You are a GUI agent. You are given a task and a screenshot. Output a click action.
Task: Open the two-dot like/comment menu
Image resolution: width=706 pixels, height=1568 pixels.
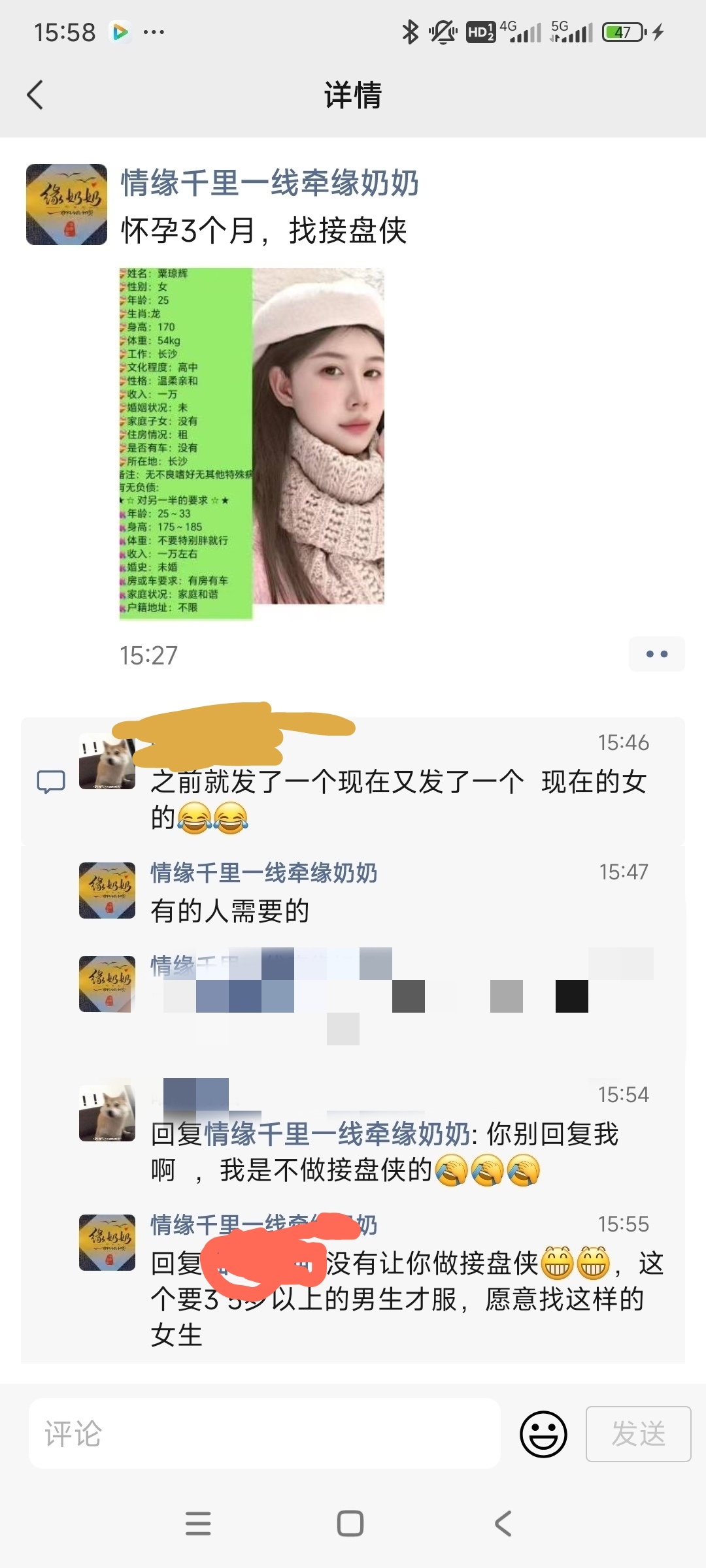pyautogui.click(x=656, y=654)
